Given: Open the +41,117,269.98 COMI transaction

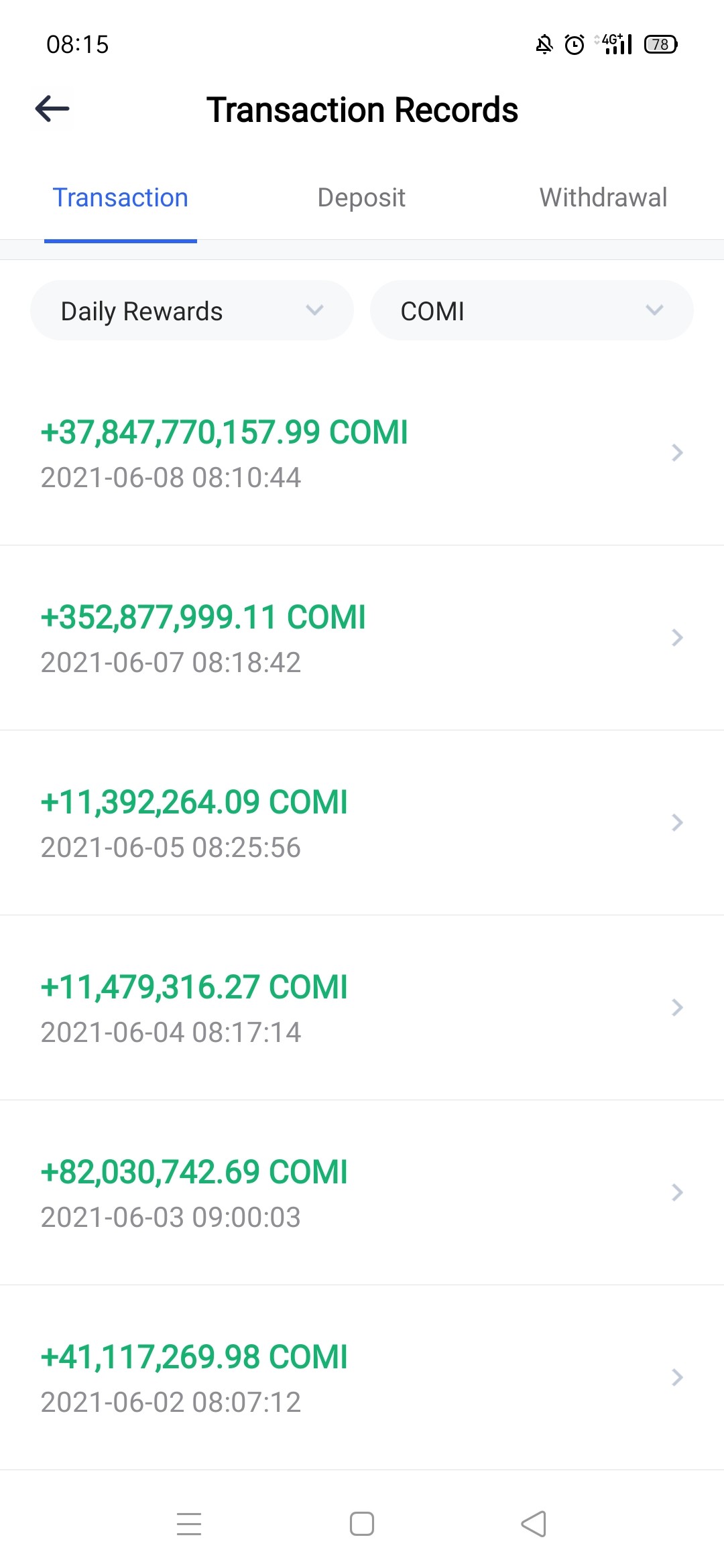Looking at the screenshot, I should click(362, 1378).
